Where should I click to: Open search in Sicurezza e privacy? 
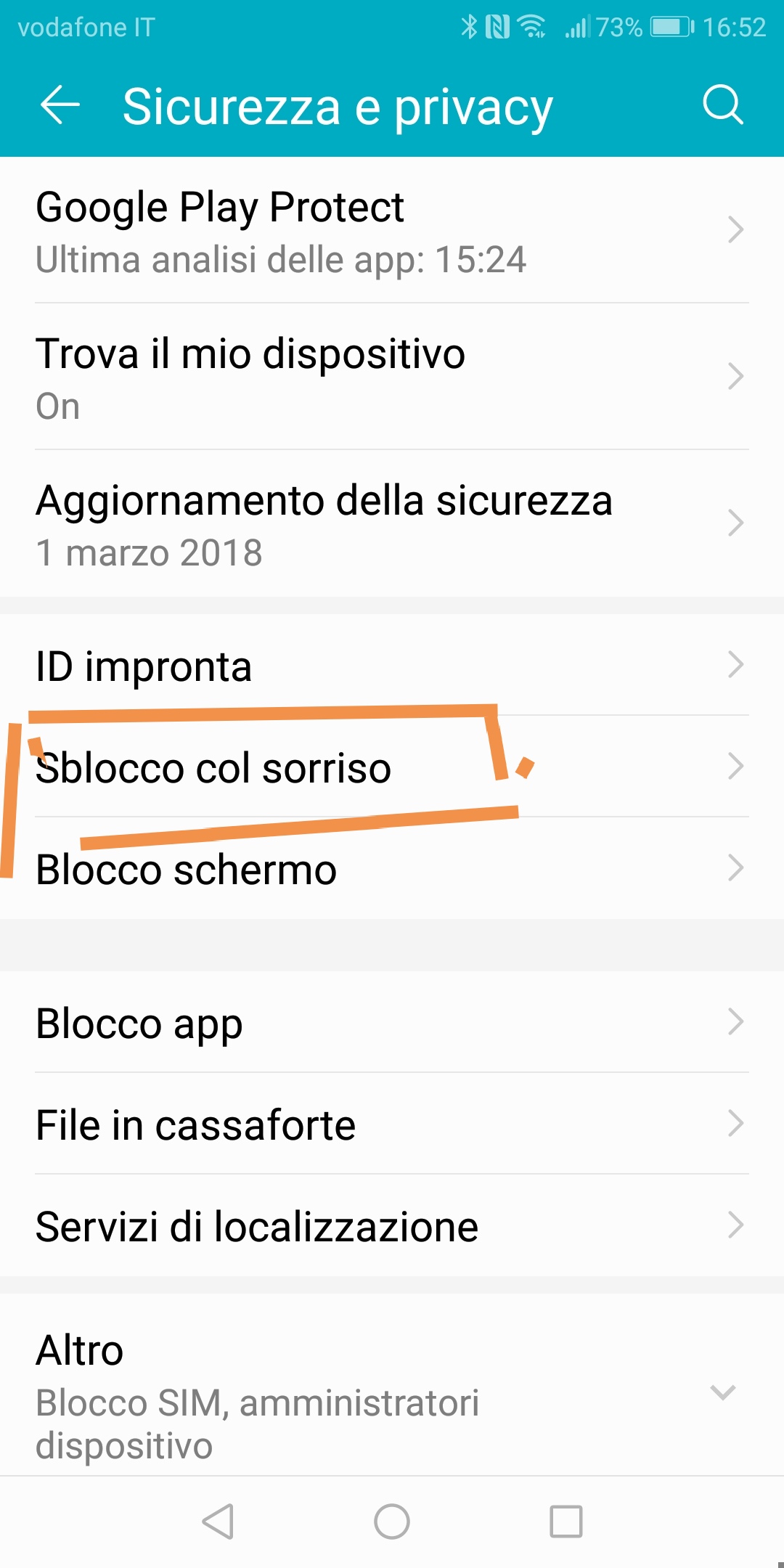point(723,106)
